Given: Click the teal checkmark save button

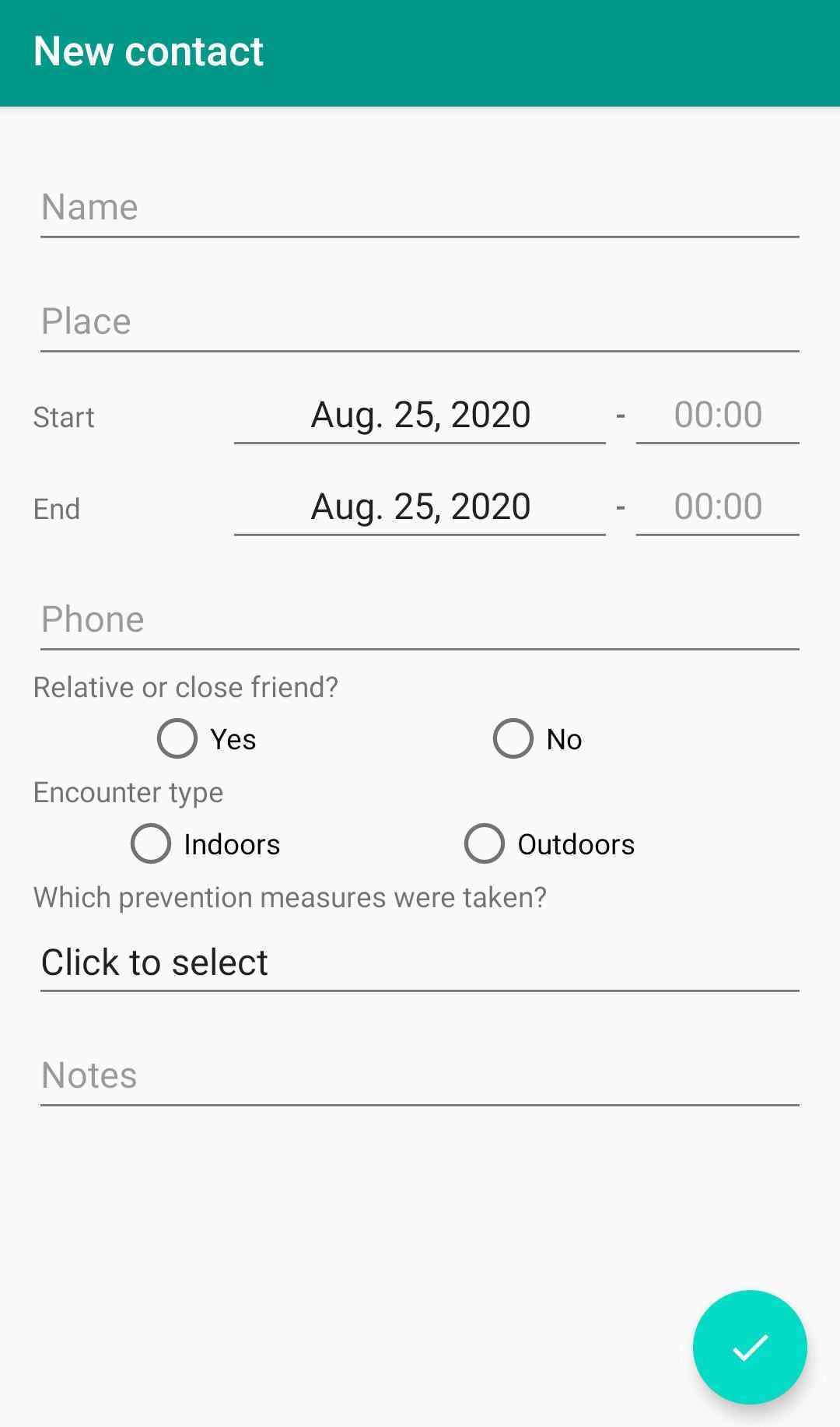Looking at the screenshot, I should [x=749, y=1350].
